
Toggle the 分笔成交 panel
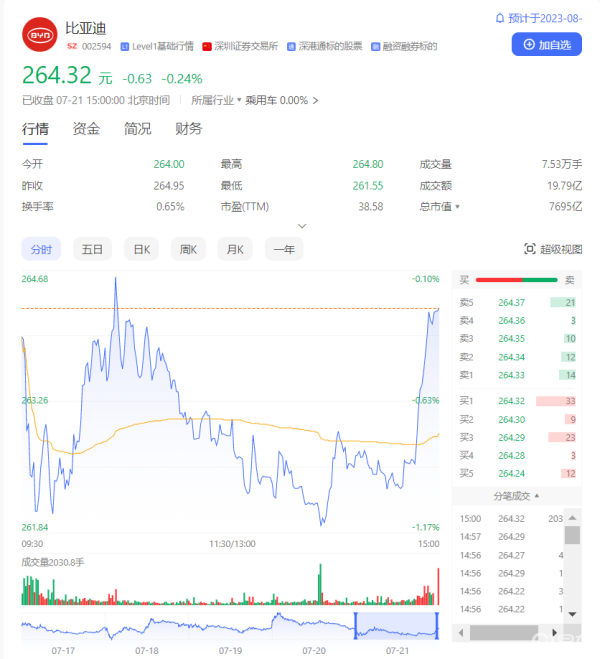[517, 495]
